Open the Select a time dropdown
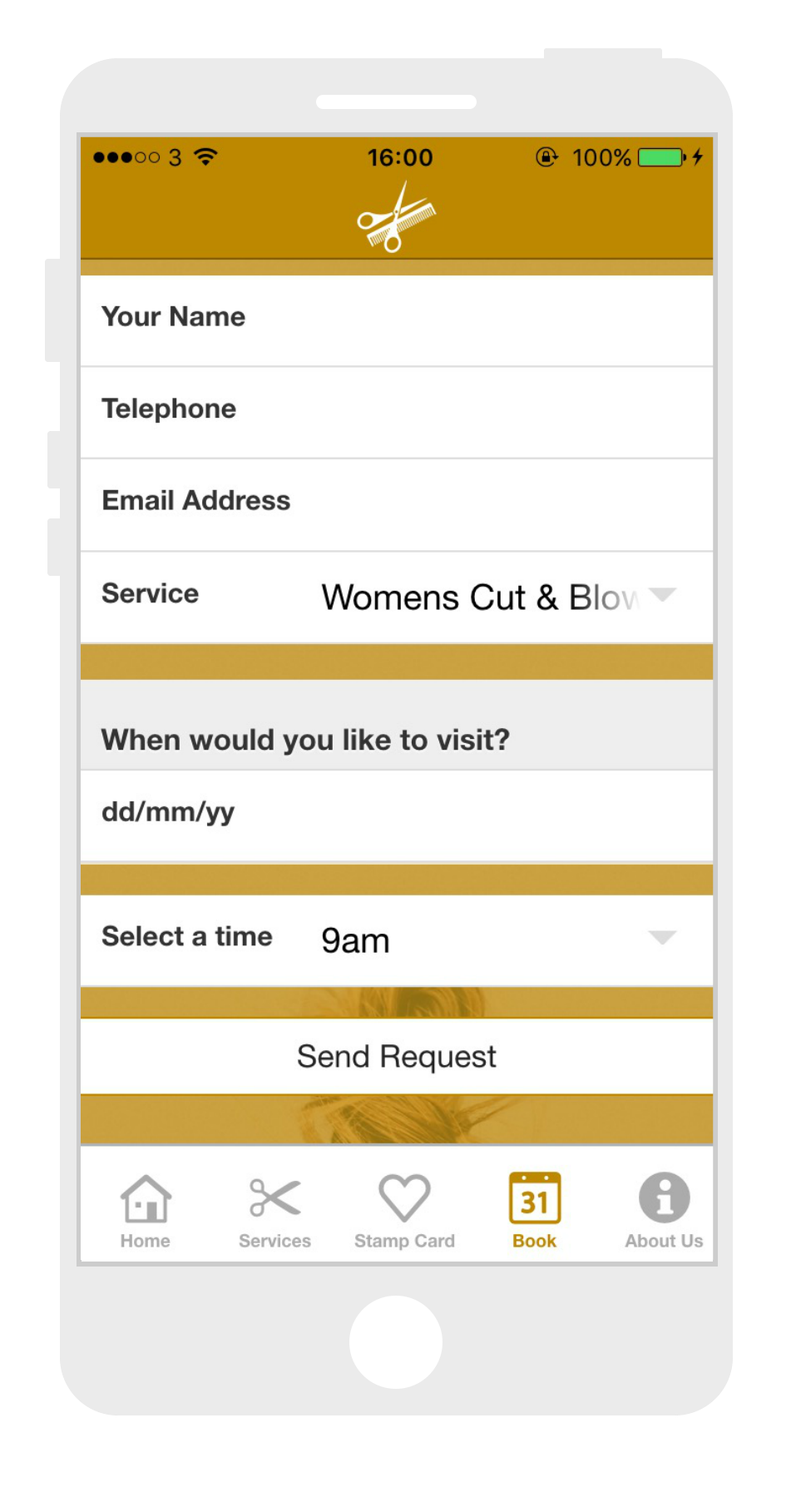 click(497, 939)
